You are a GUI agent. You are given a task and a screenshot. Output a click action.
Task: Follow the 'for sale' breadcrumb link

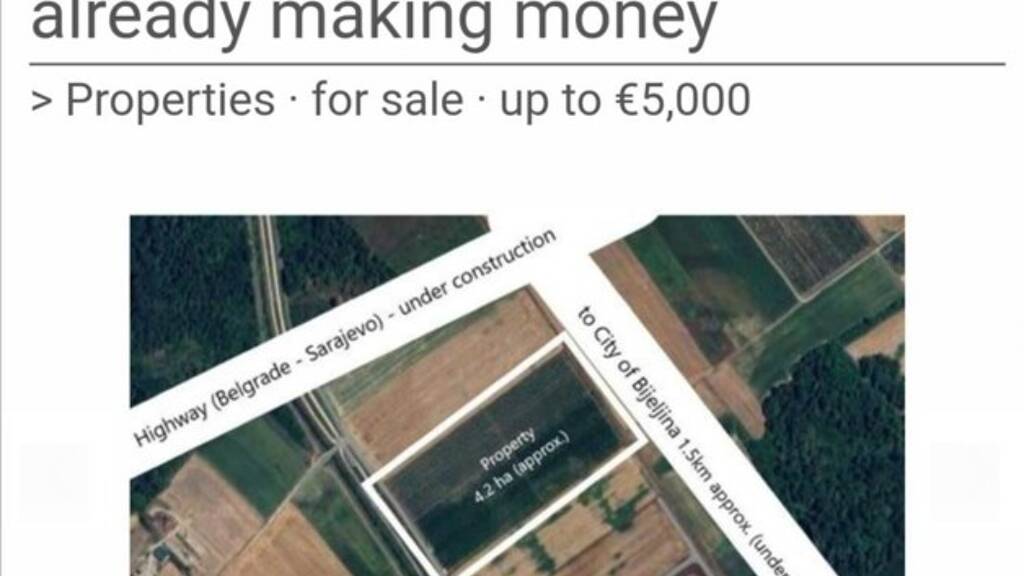pyautogui.click(x=388, y=100)
